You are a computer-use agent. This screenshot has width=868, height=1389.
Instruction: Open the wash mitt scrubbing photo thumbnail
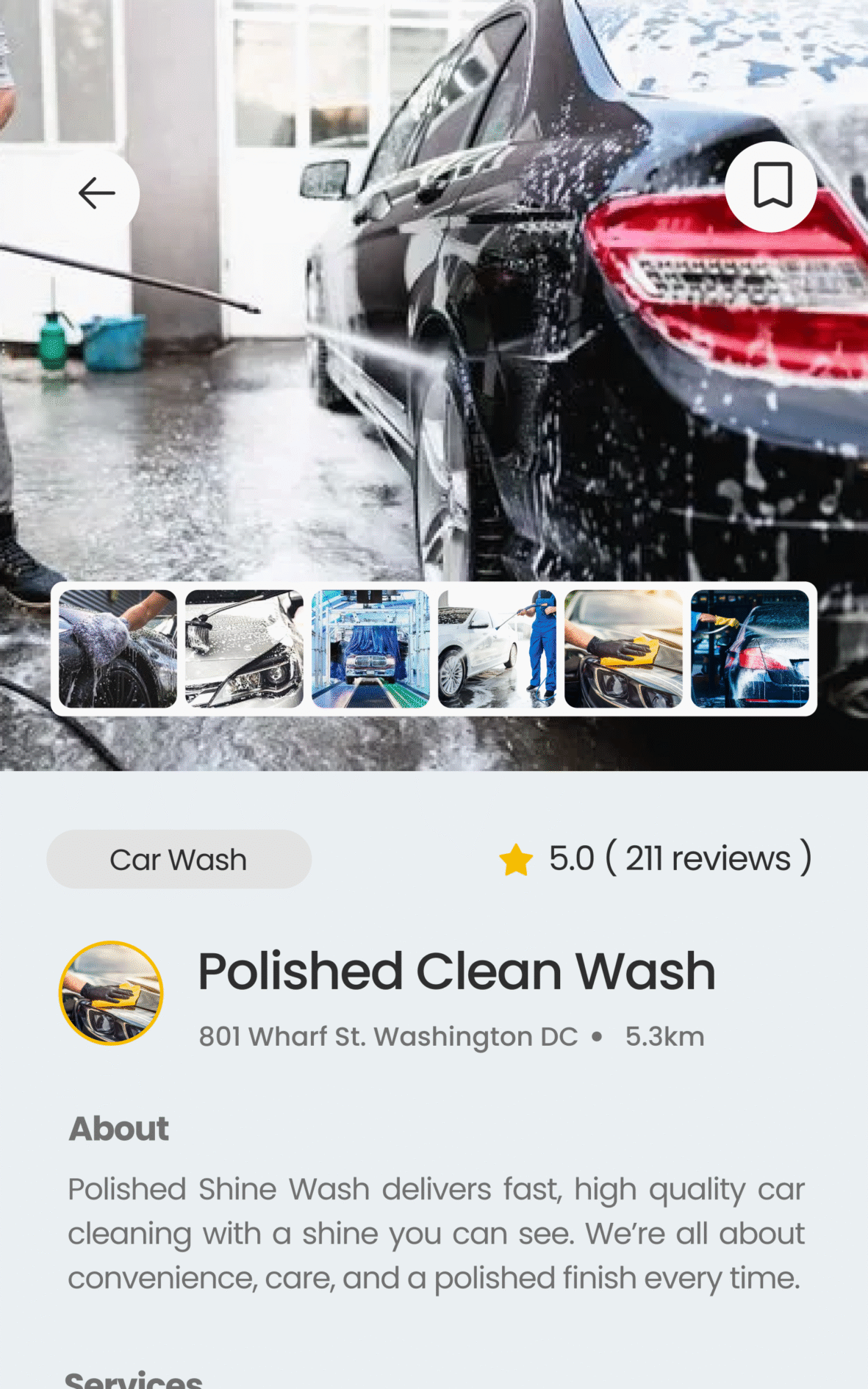tap(118, 649)
